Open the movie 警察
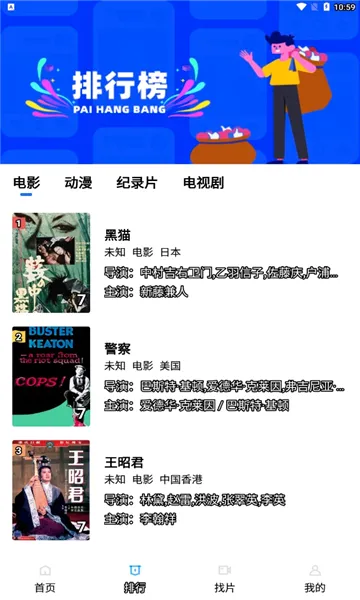360x600 pixels. point(180,377)
